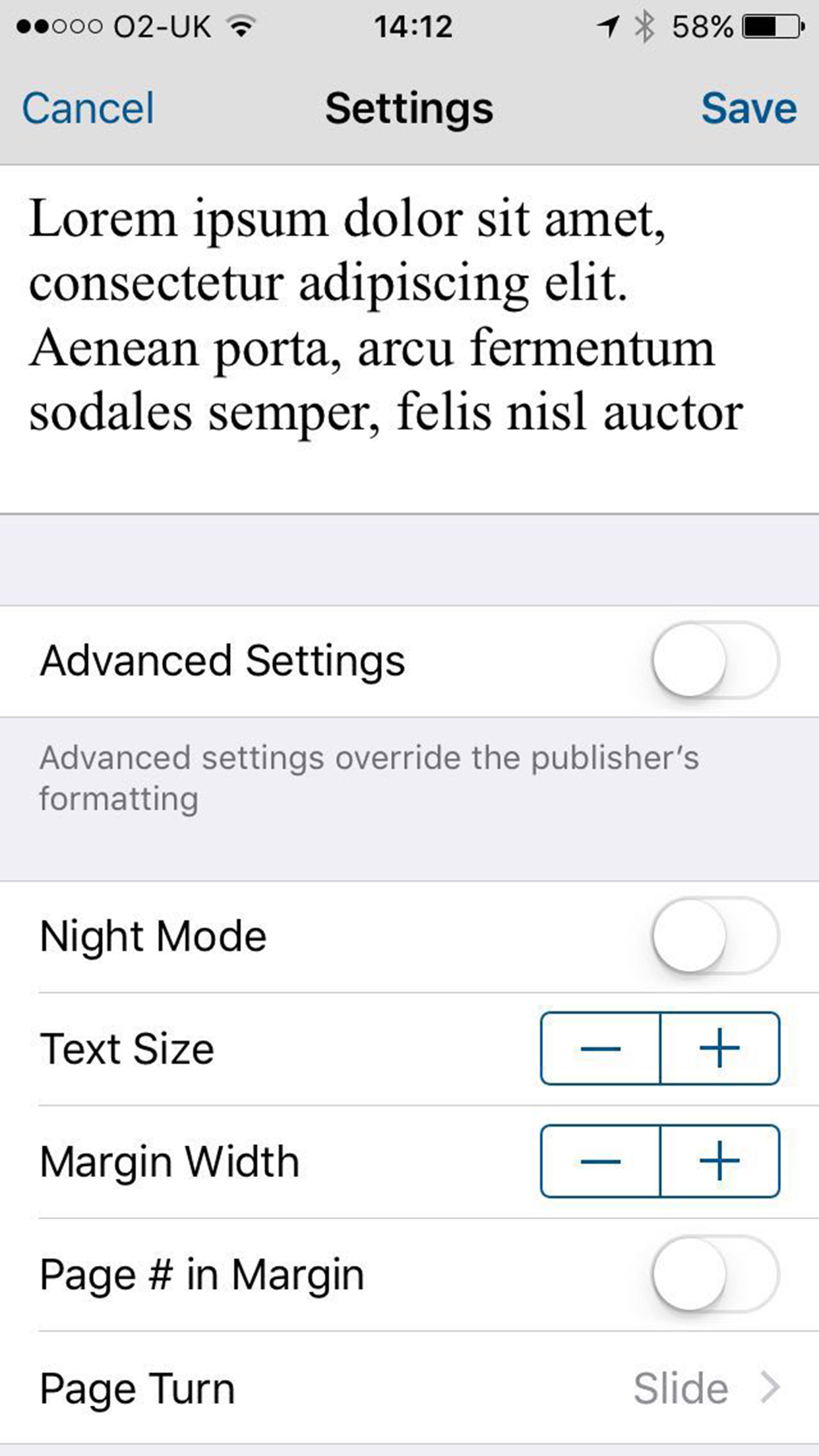The width and height of the screenshot is (819, 1456).
Task: Tap the O2-UK carrier name
Action: coord(162,26)
